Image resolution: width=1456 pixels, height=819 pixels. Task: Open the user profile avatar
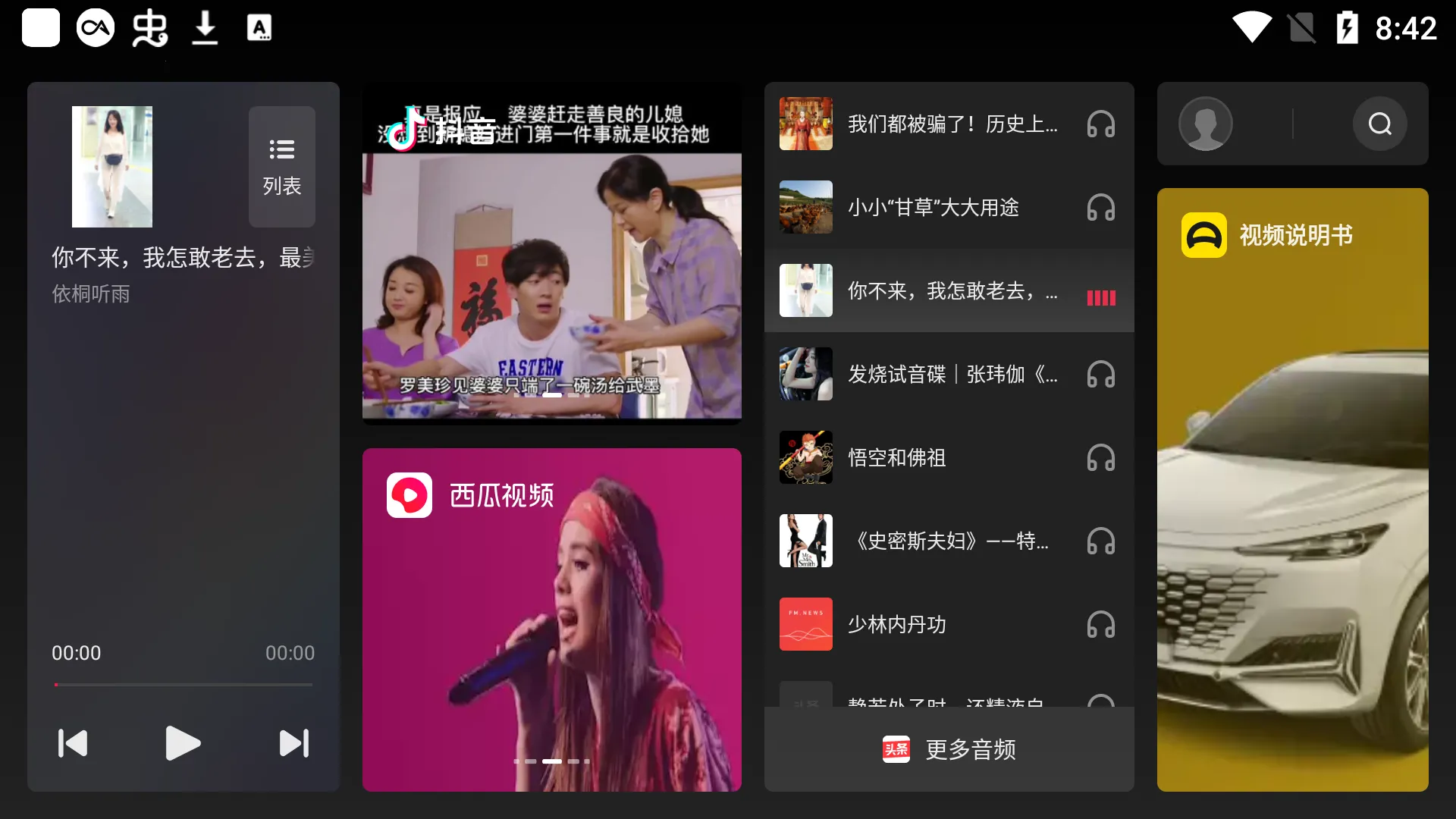coord(1205,124)
